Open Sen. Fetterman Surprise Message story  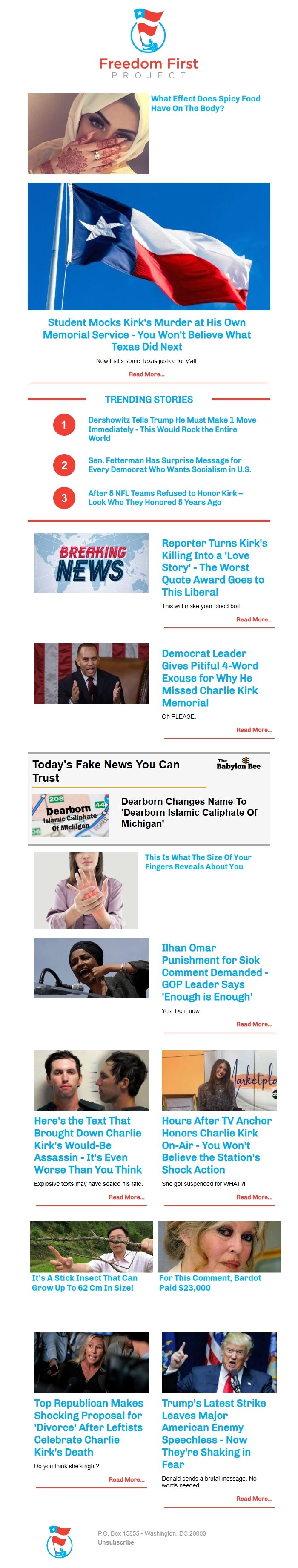[x=169, y=464]
